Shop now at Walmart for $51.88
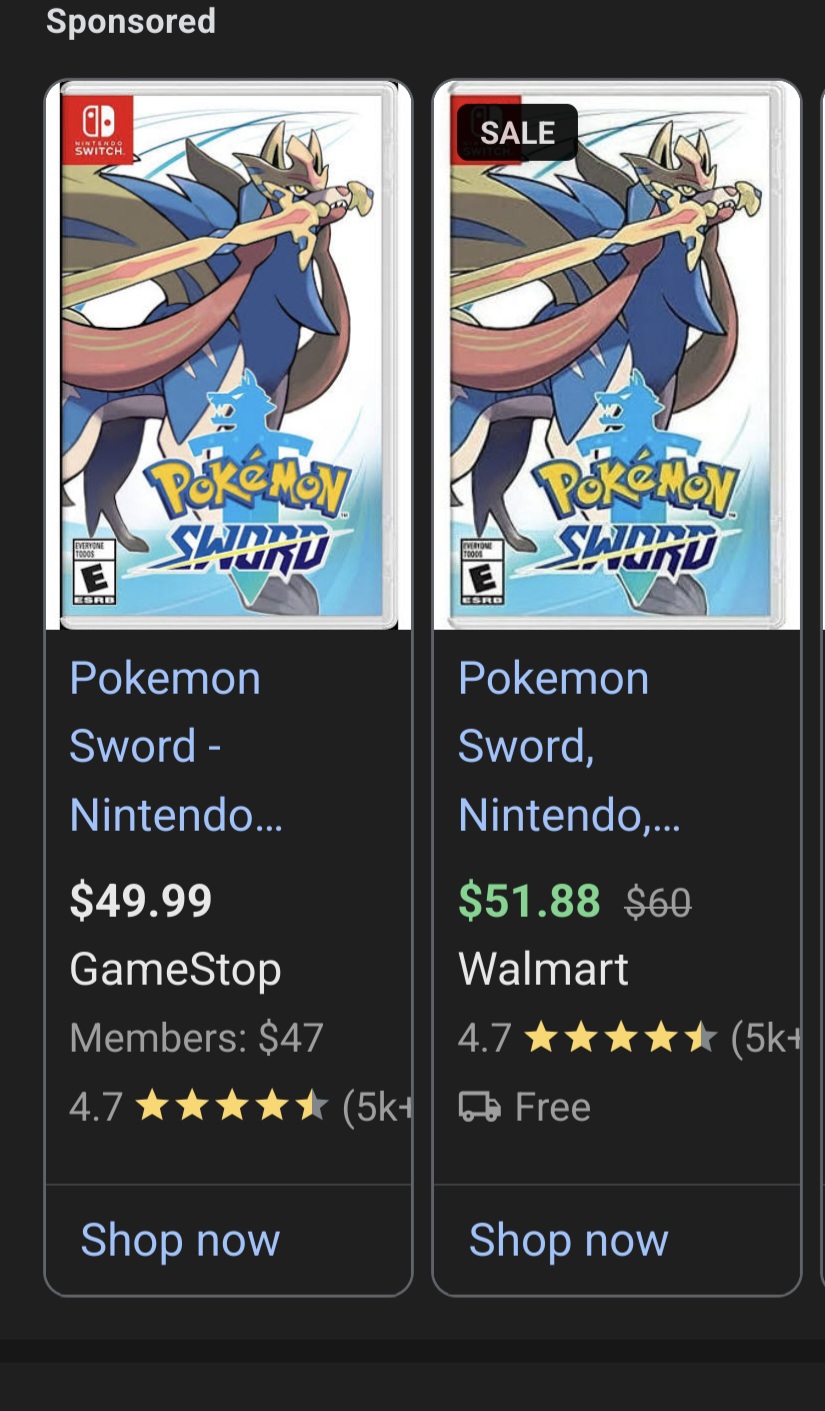 568,1240
